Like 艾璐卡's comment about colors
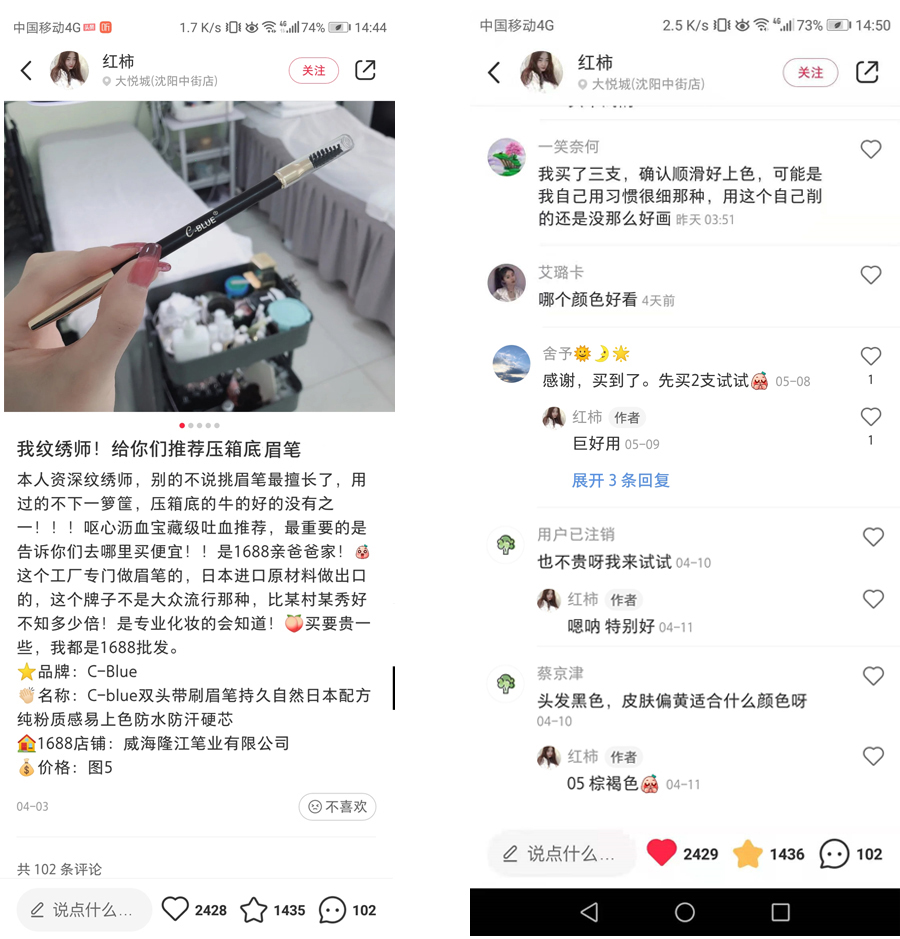Viewport: 900px width, 939px height. 871,275
